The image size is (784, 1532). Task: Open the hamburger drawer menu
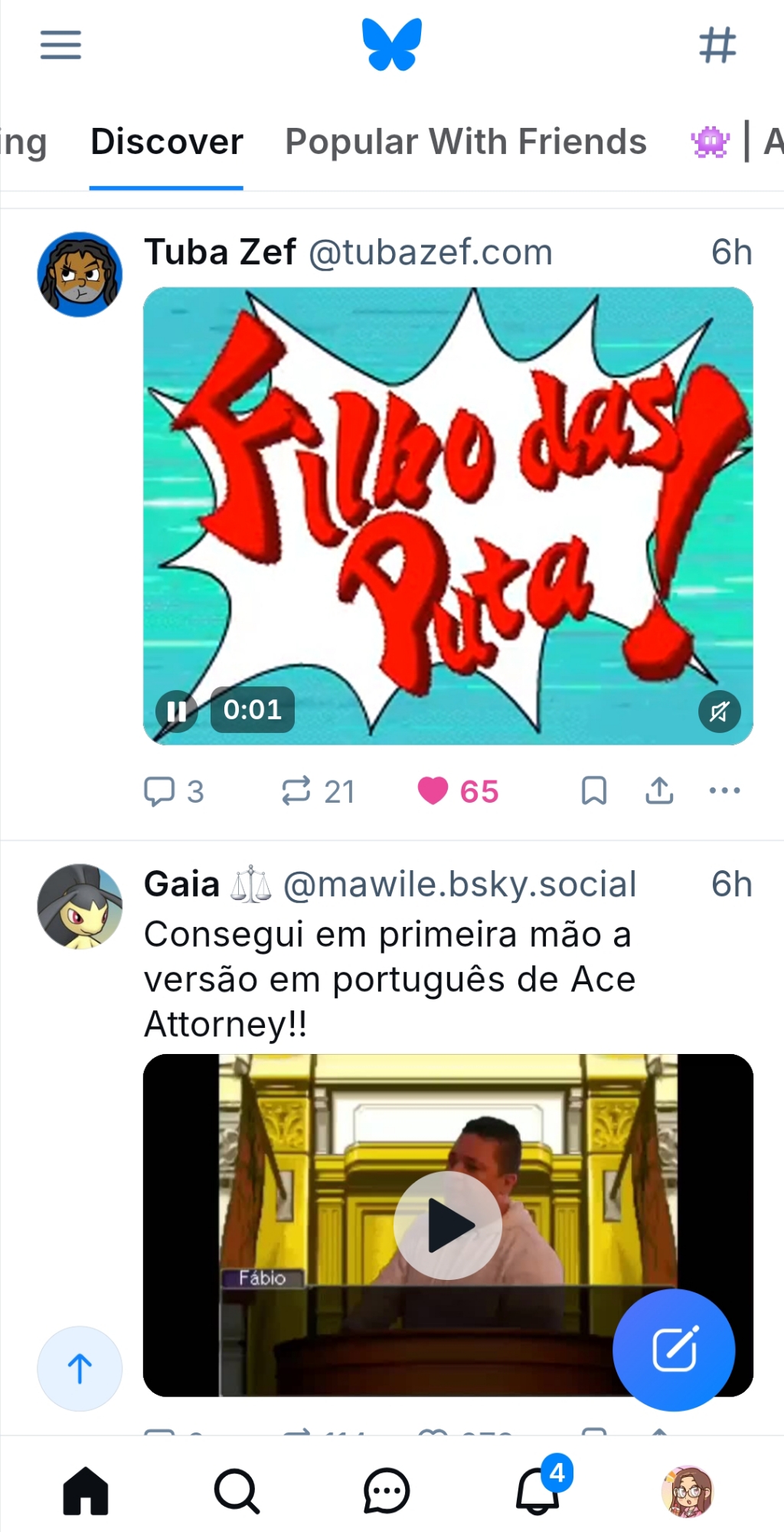(60, 45)
